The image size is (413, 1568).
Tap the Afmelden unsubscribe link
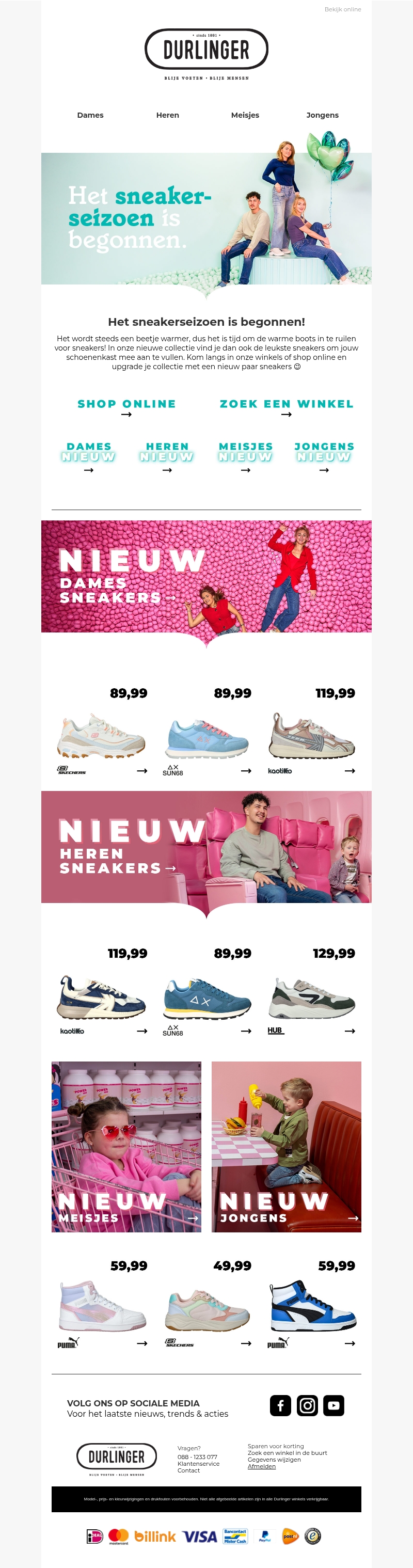(262, 1466)
